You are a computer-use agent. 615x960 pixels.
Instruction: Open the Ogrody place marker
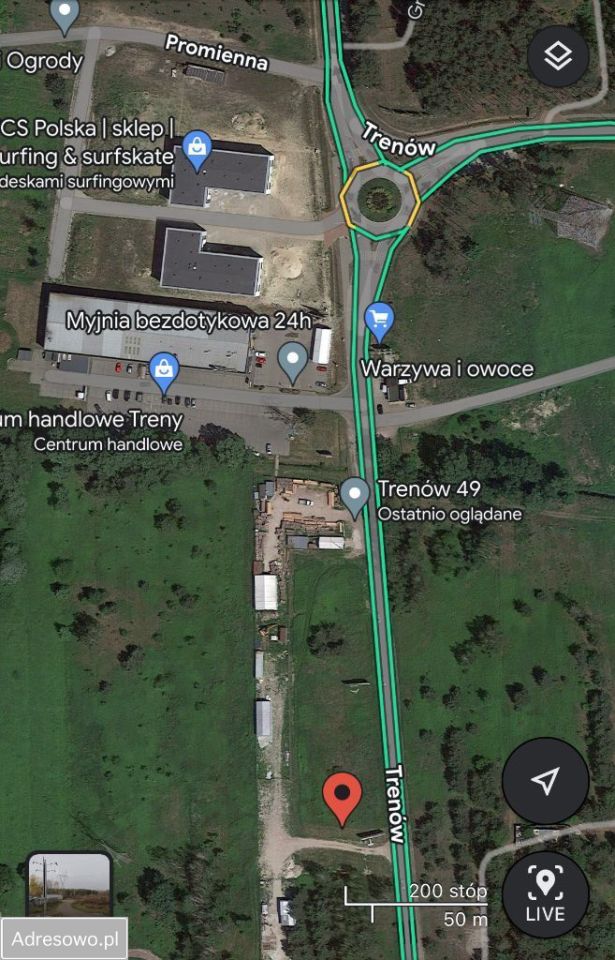pos(65,15)
